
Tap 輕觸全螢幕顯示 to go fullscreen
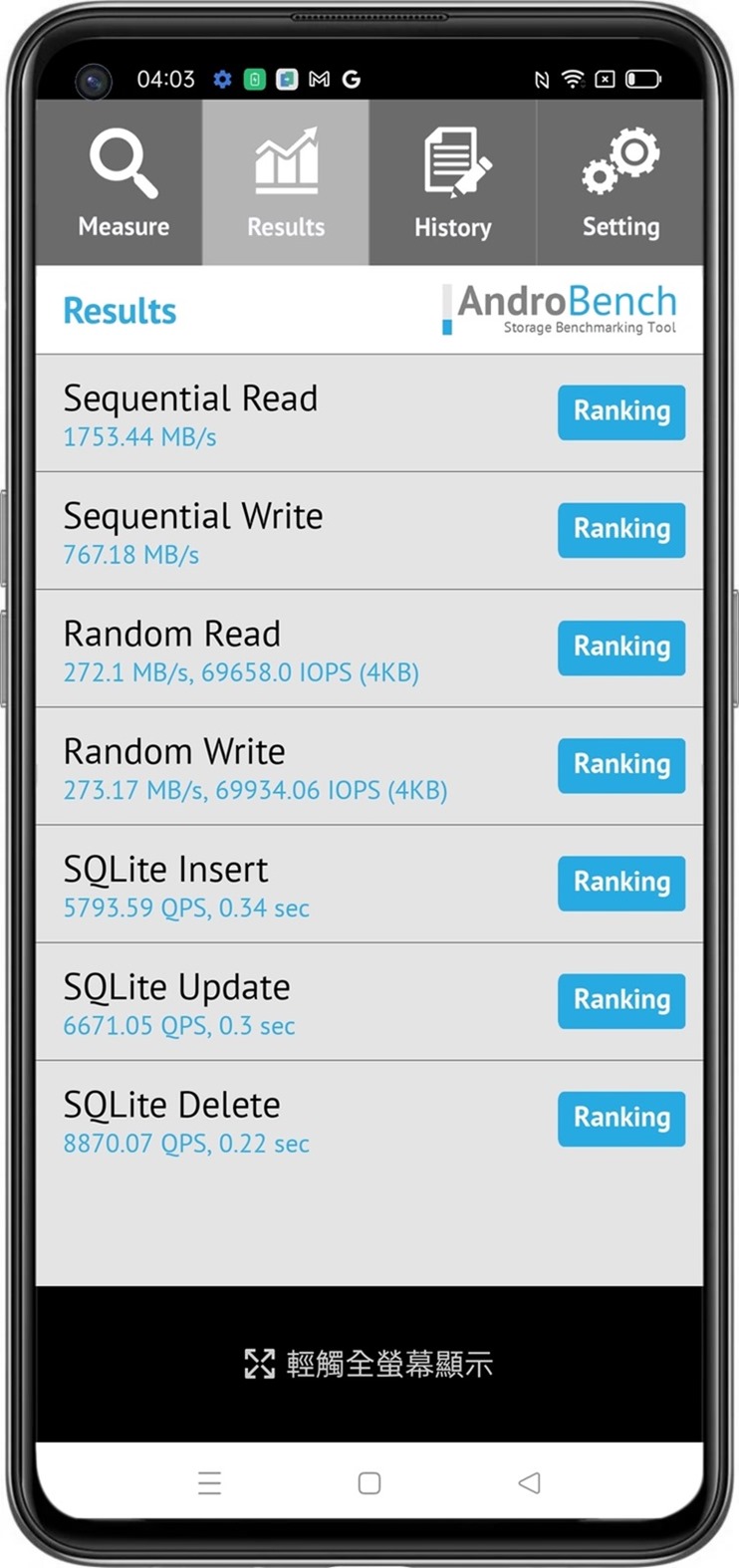(369, 1363)
